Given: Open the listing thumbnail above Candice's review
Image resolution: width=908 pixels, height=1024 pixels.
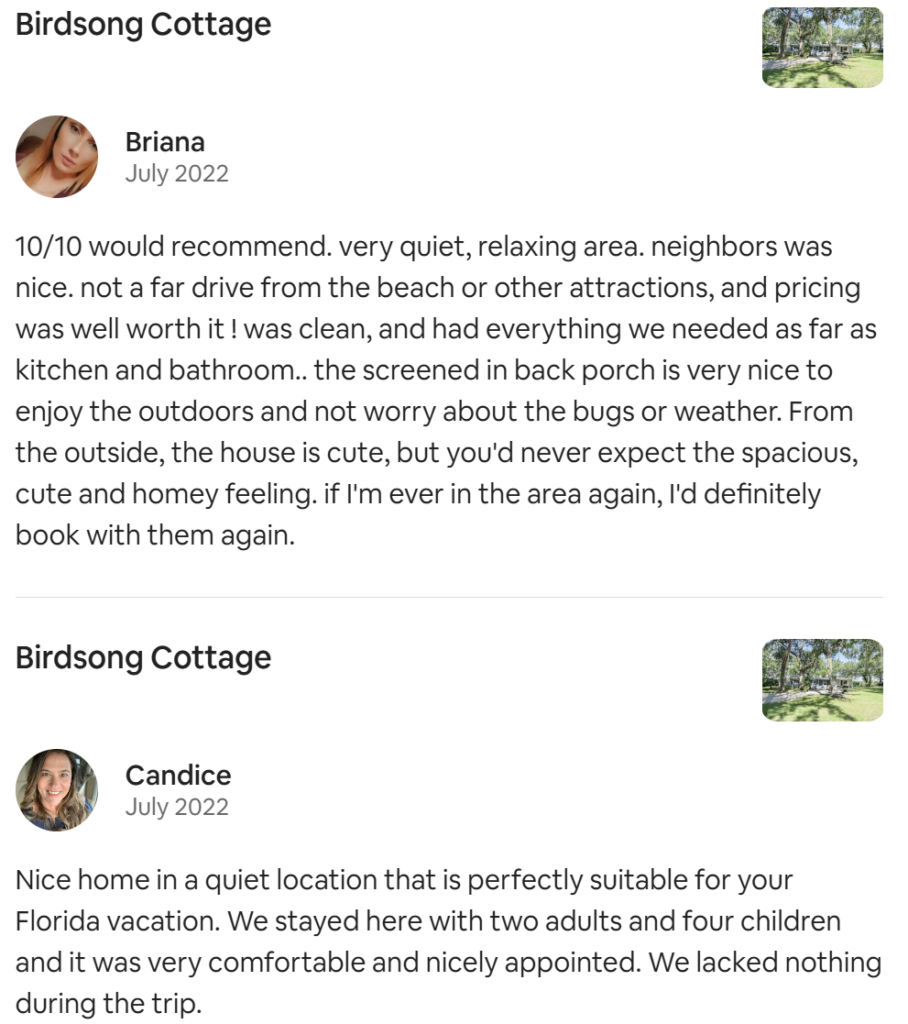Looking at the screenshot, I should tap(822, 680).
